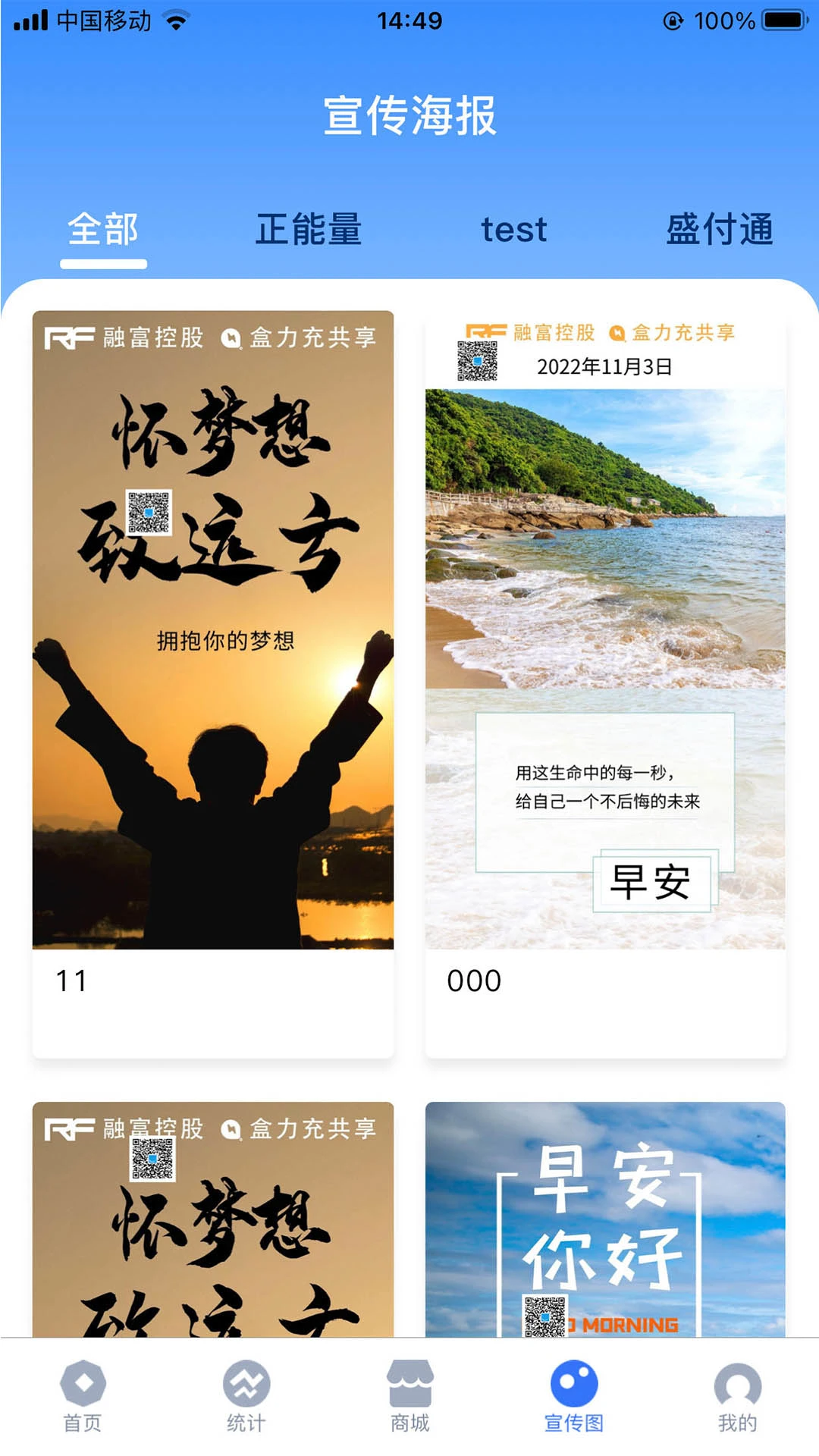Open the test category tab
Viewport: 819px width, 1456px height.
tap(514, 230)
